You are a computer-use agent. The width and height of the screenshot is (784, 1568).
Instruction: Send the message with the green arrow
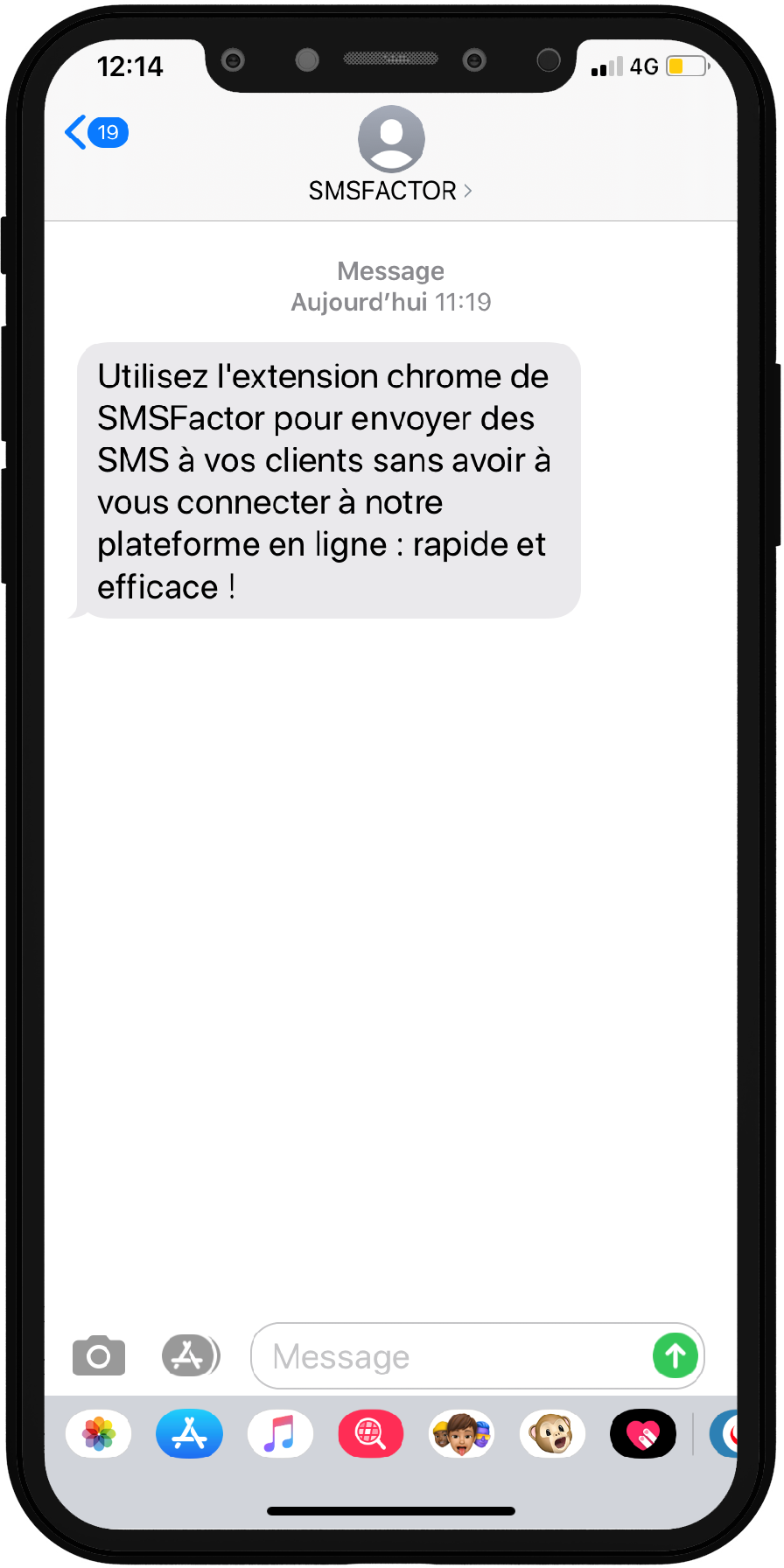675,1355
